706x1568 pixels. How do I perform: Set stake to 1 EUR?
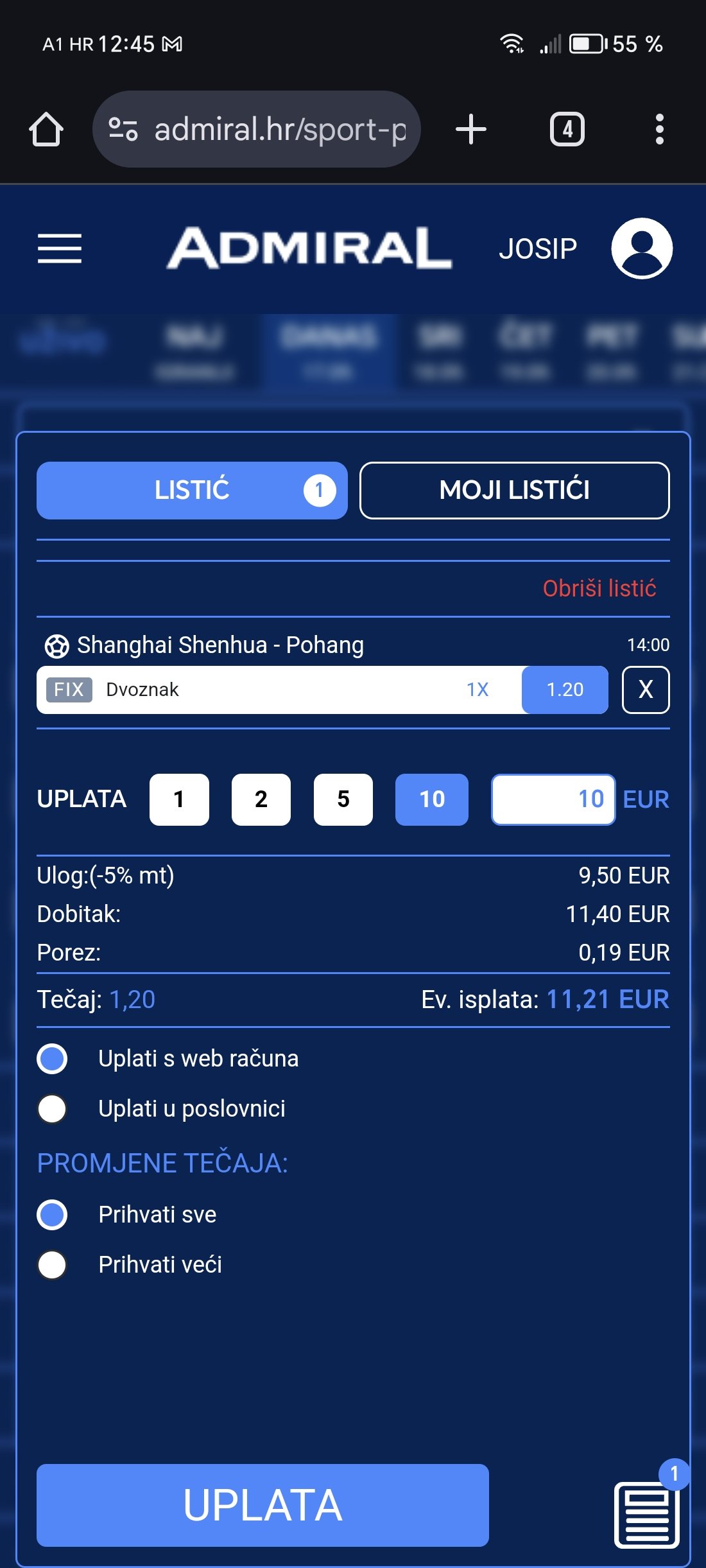(179, 799)
